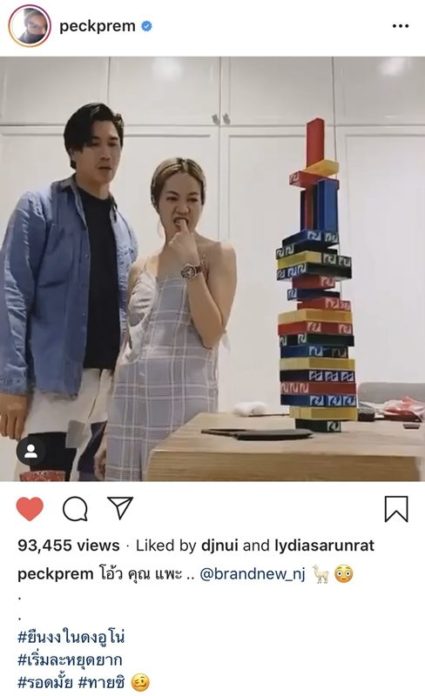425x696 pixels.
Task: Unlike the post with the red heart
Action: (30, 509)
